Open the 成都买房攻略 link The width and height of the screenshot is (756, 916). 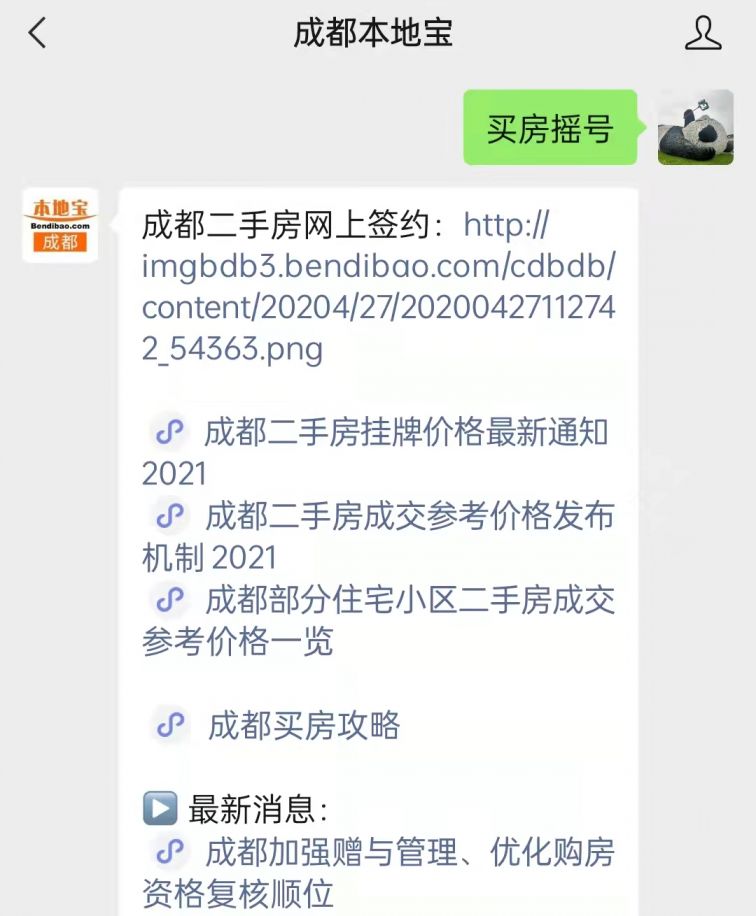click(x=303, y=725)
